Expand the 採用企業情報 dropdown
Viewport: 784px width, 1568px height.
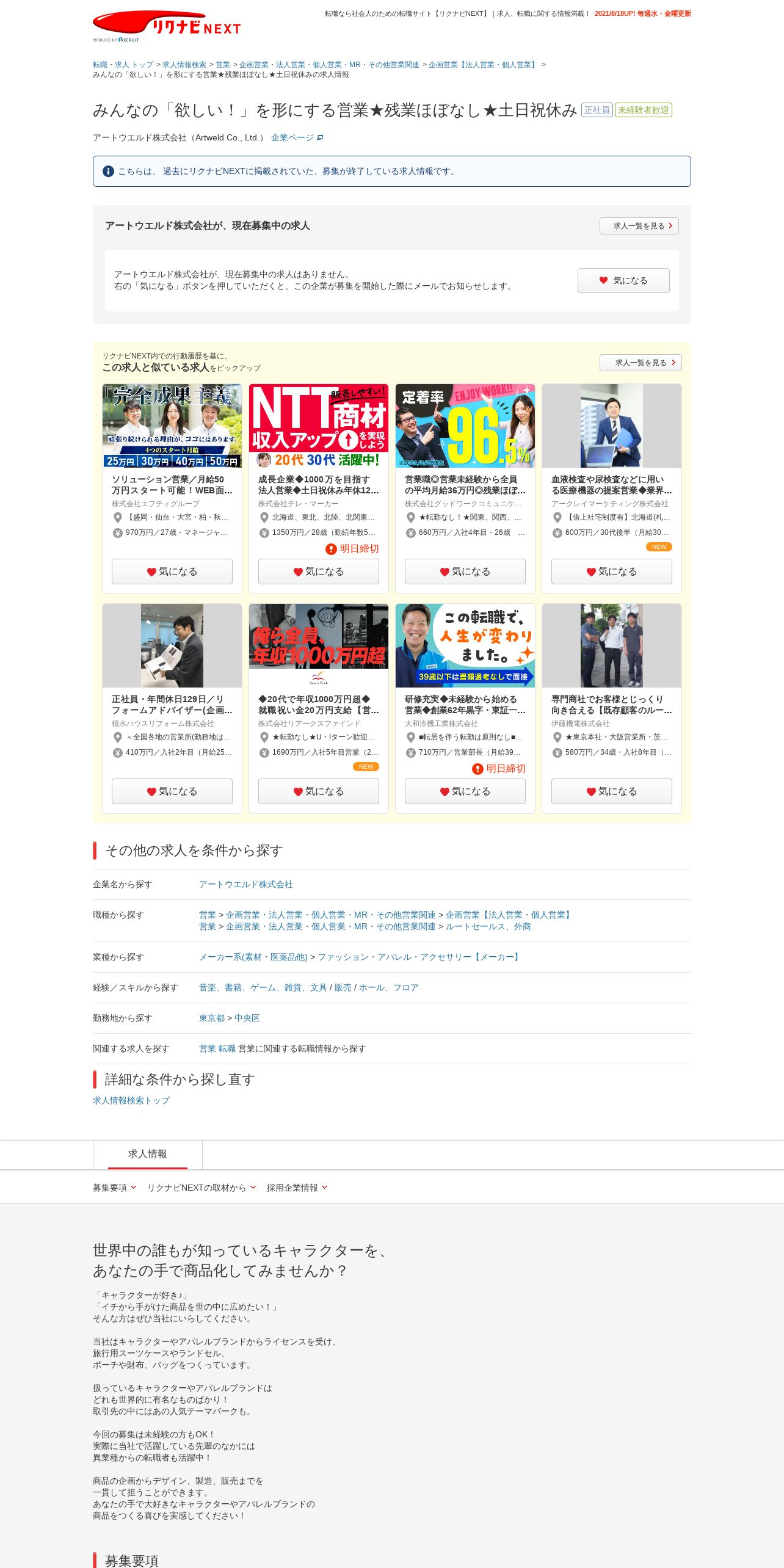(x=297, y=1188)
